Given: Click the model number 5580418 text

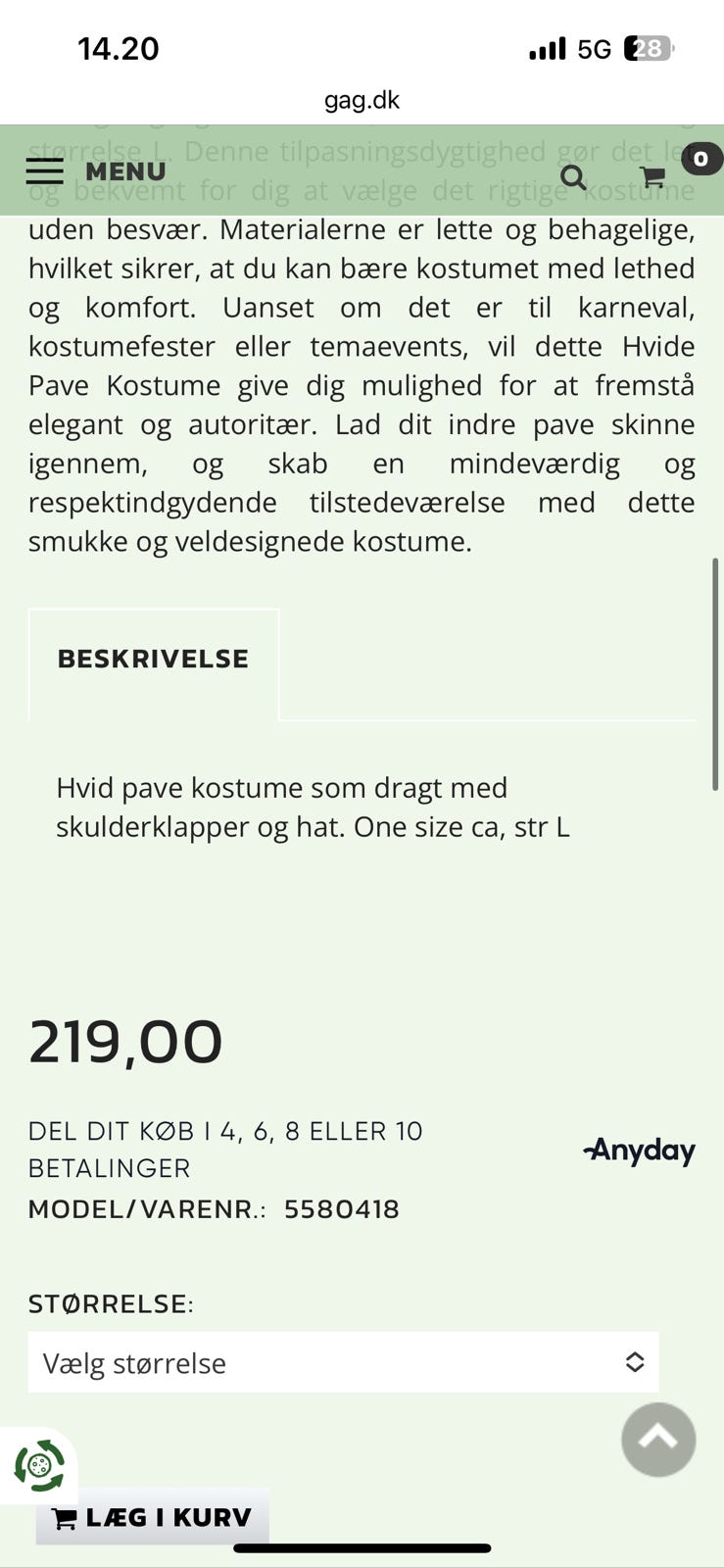Looking at the screenshot, I should click(x=340, y=1209).
